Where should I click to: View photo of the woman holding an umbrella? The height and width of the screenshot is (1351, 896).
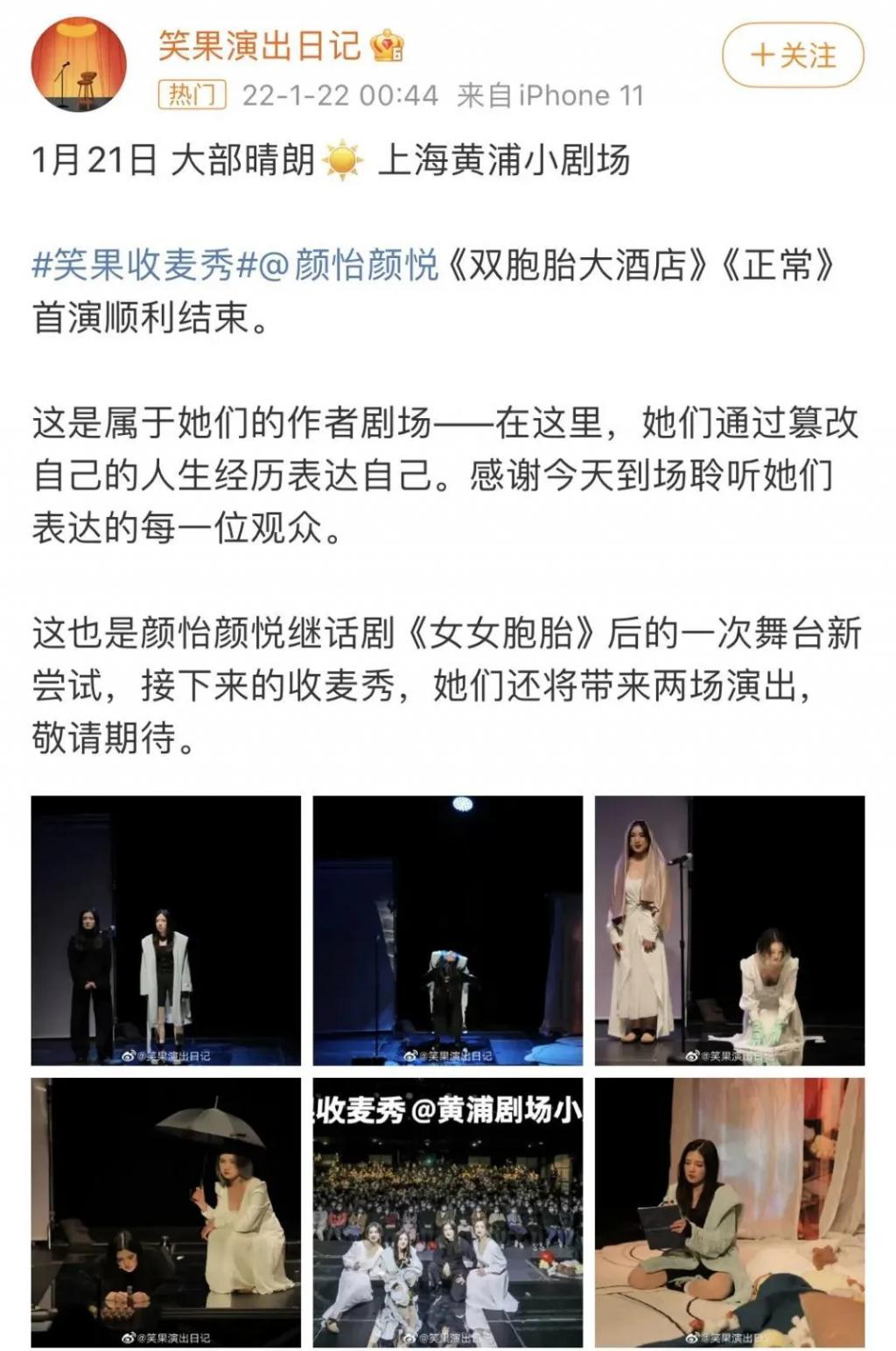pyautogui.click(x=165, y=1212)
